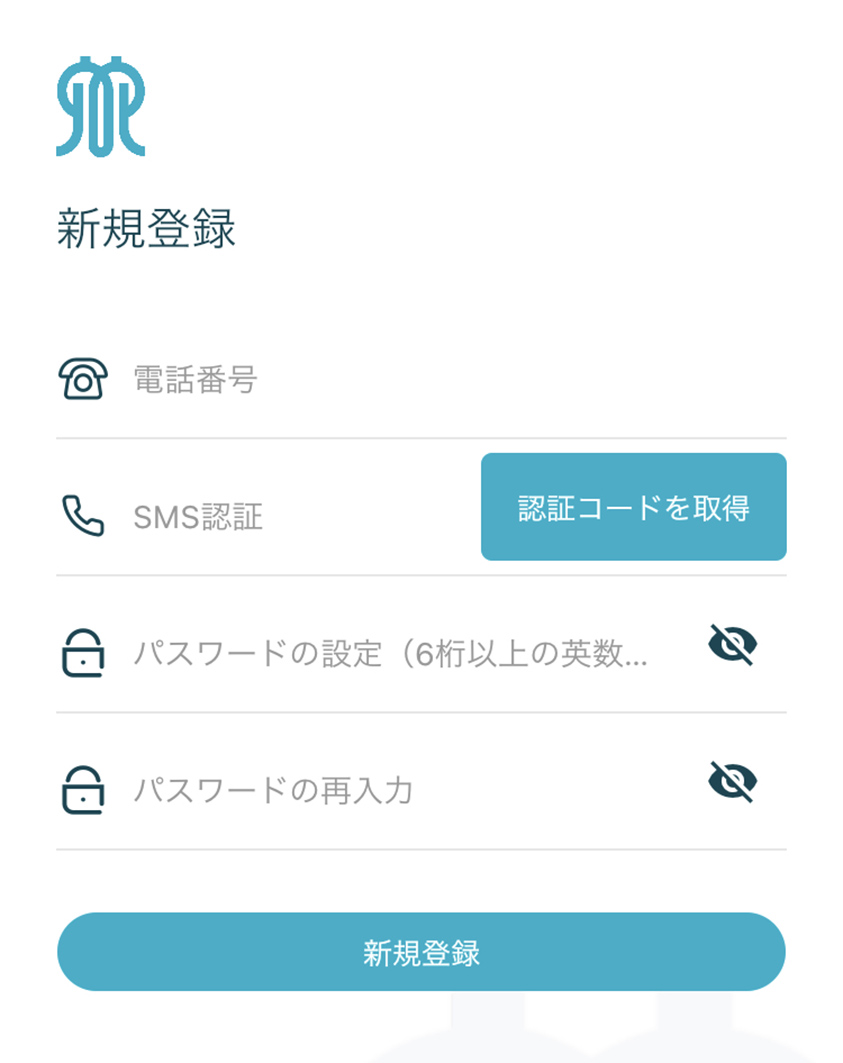Tap the パスワードの設定 password field

pos(400,654)
